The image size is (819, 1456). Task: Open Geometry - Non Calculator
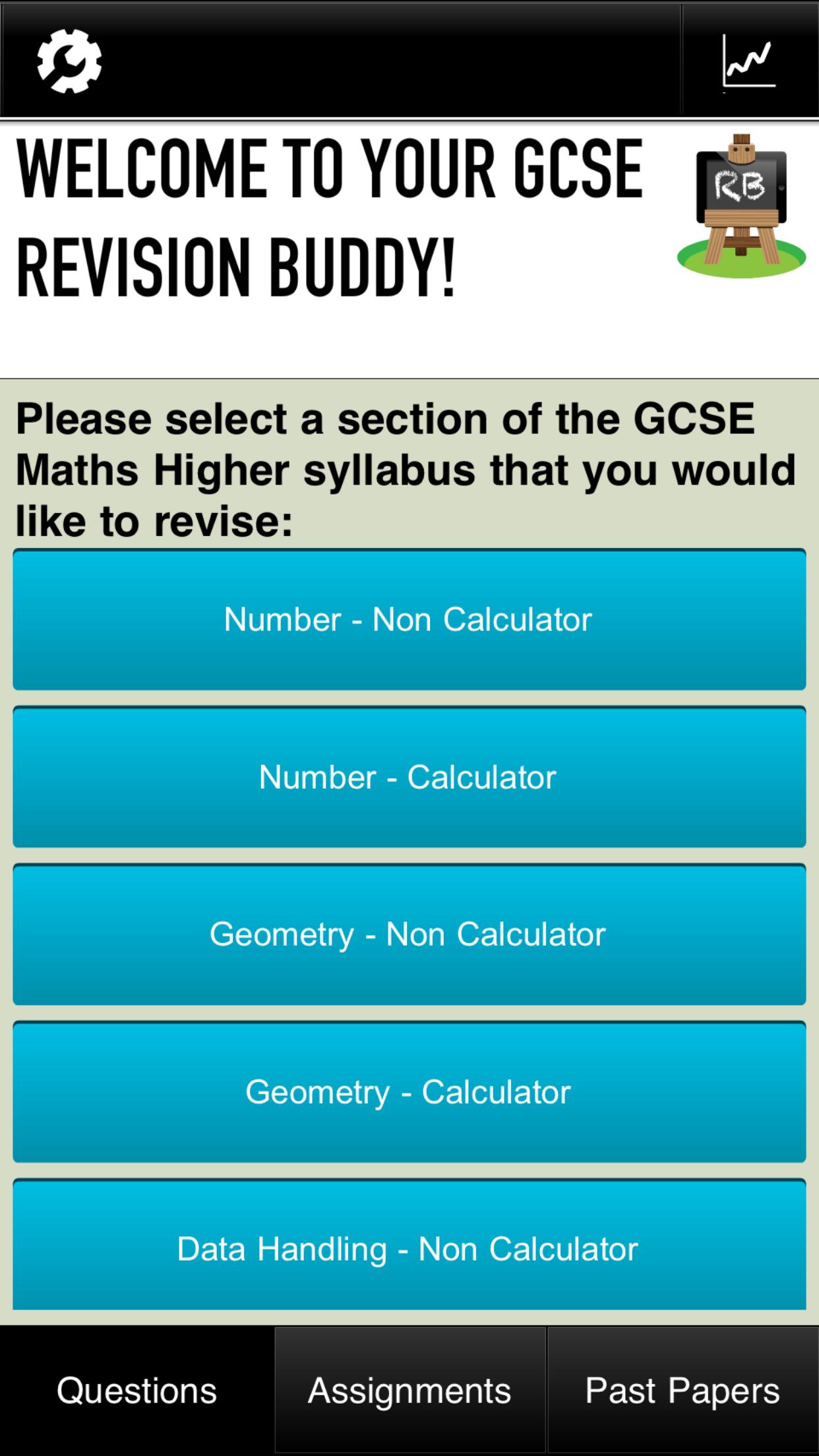point(409,934)
